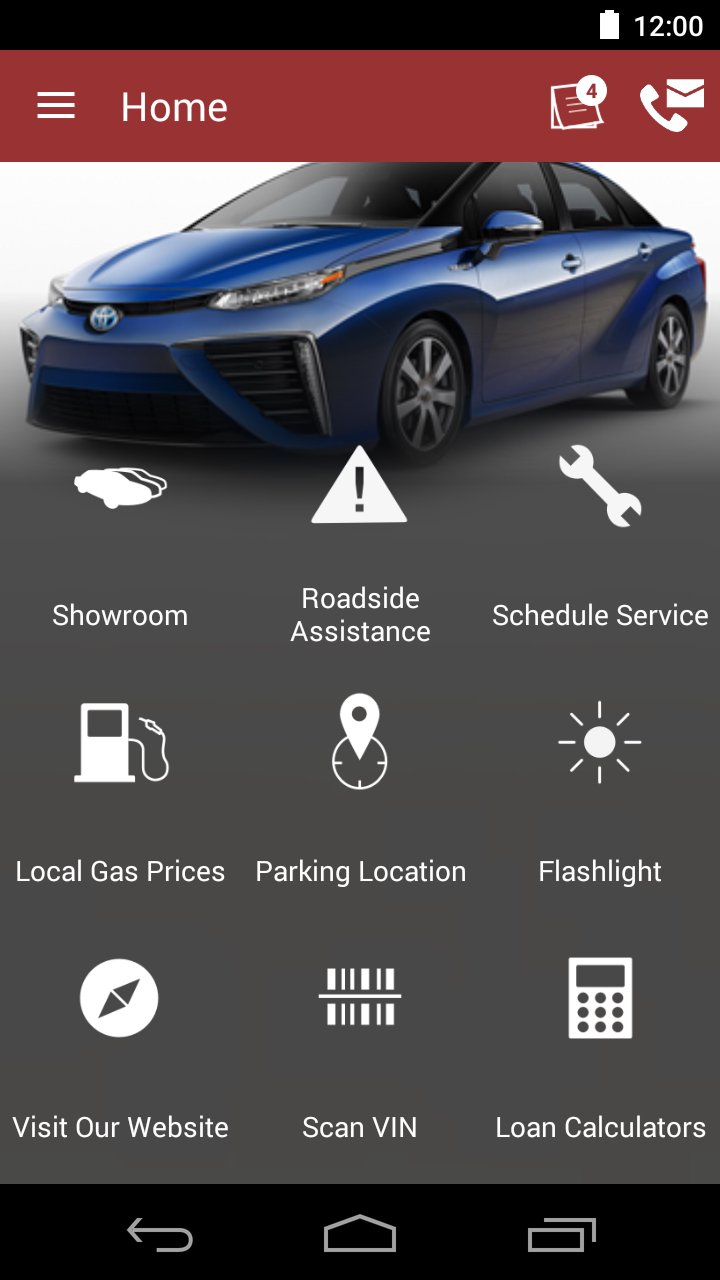Image resolution: width=720 pixels, height=1280 pixels.
Task: Turn on the Flashlight
Action: pyautogui.click(x=600, y=795)
